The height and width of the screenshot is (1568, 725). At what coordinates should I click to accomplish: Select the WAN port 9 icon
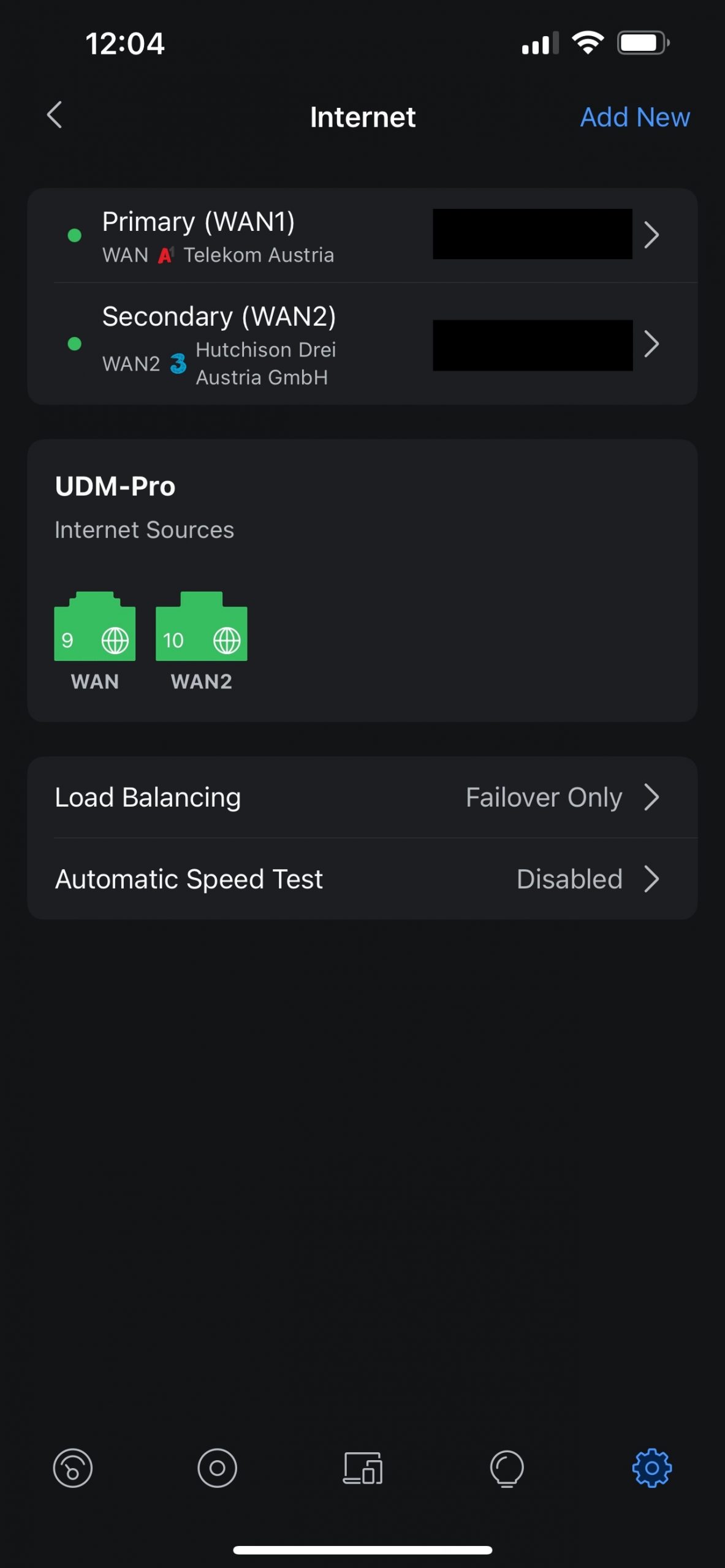(x=95, y=626)
